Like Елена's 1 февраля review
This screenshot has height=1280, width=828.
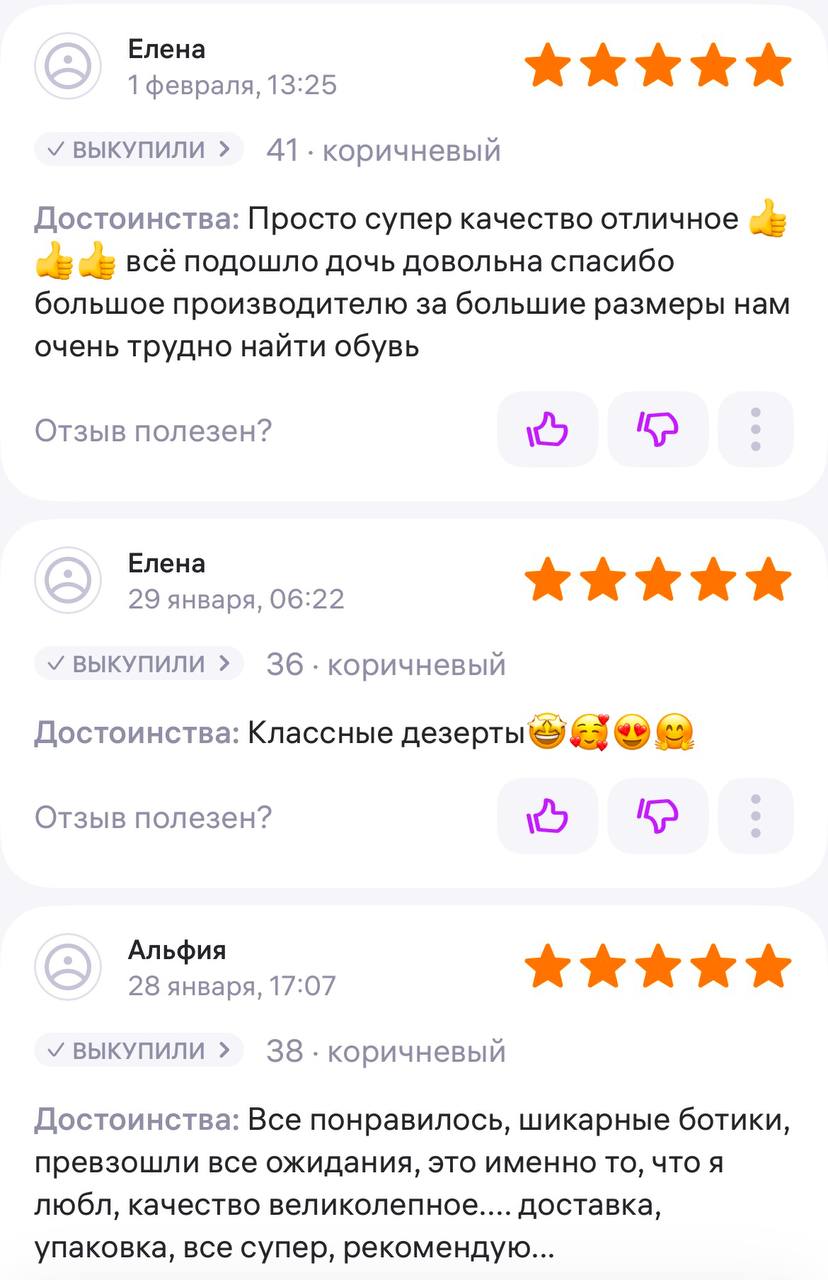[547, 430]
